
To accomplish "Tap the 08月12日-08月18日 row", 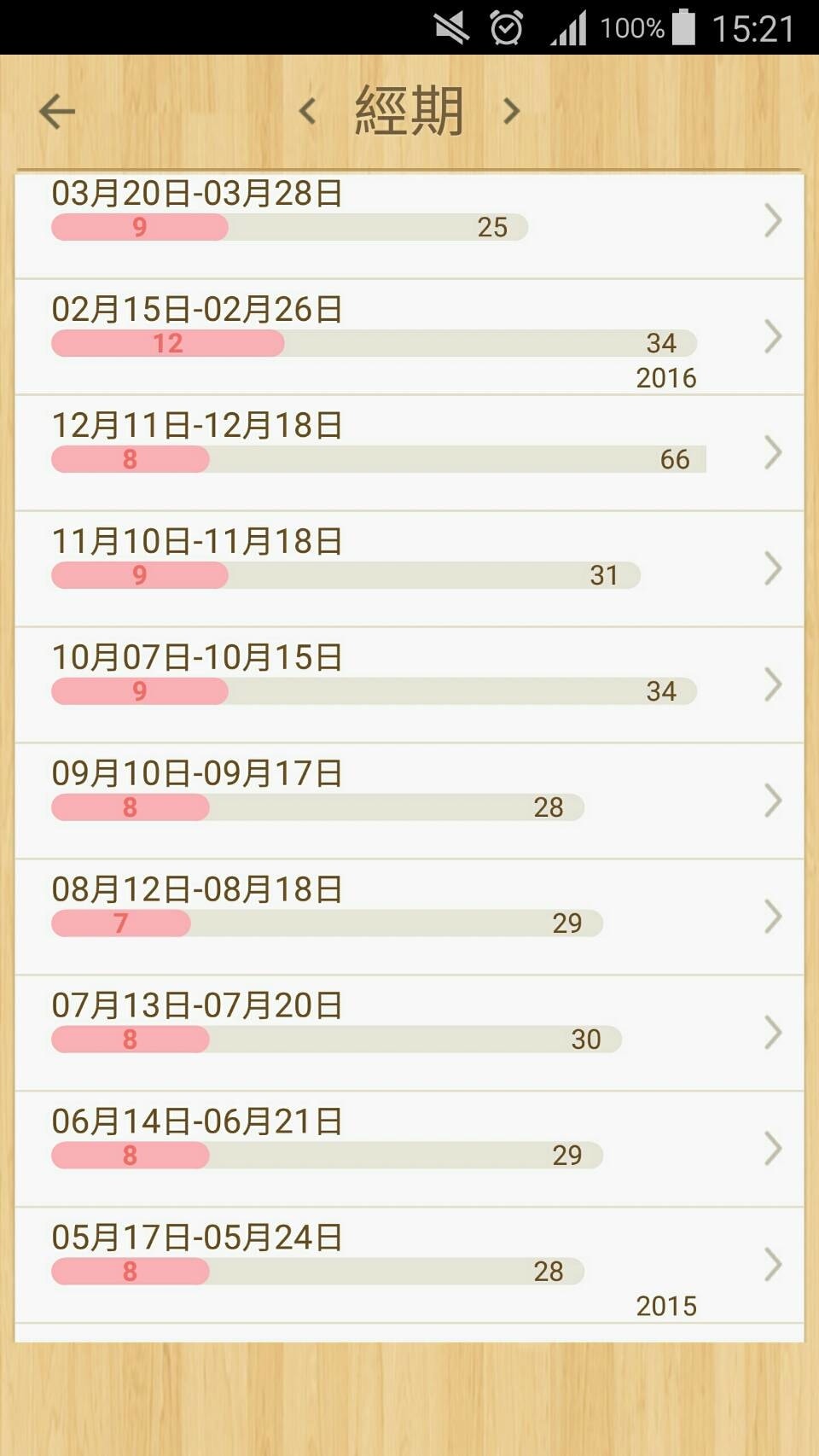I will point(409,917).
